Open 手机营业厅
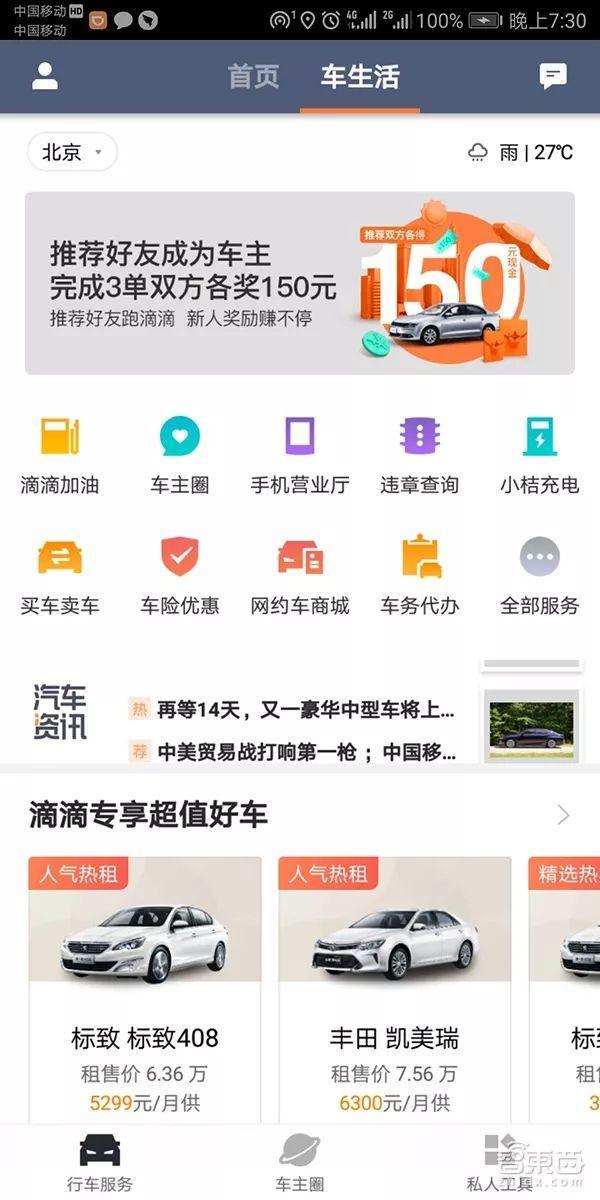This screenshot has height=1200, width=600. click(300, 455)
